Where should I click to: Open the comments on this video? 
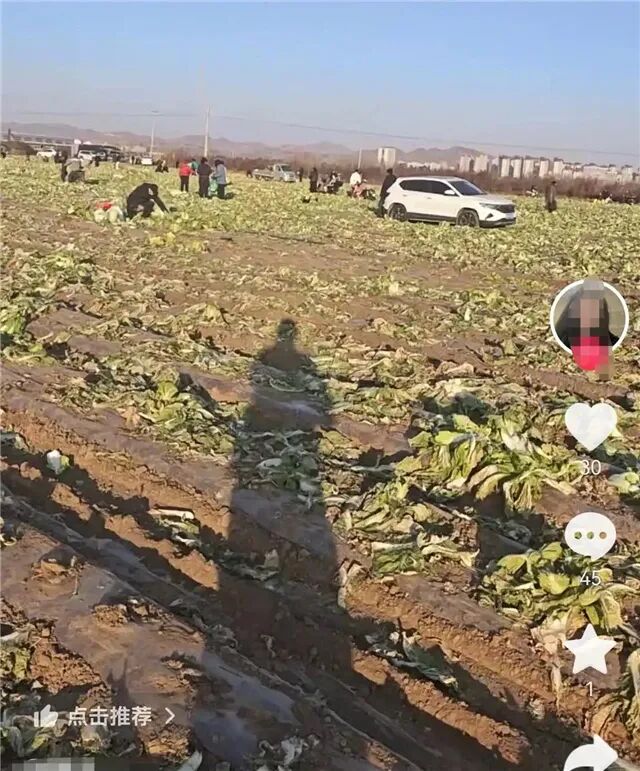click(x=590, y=536)
